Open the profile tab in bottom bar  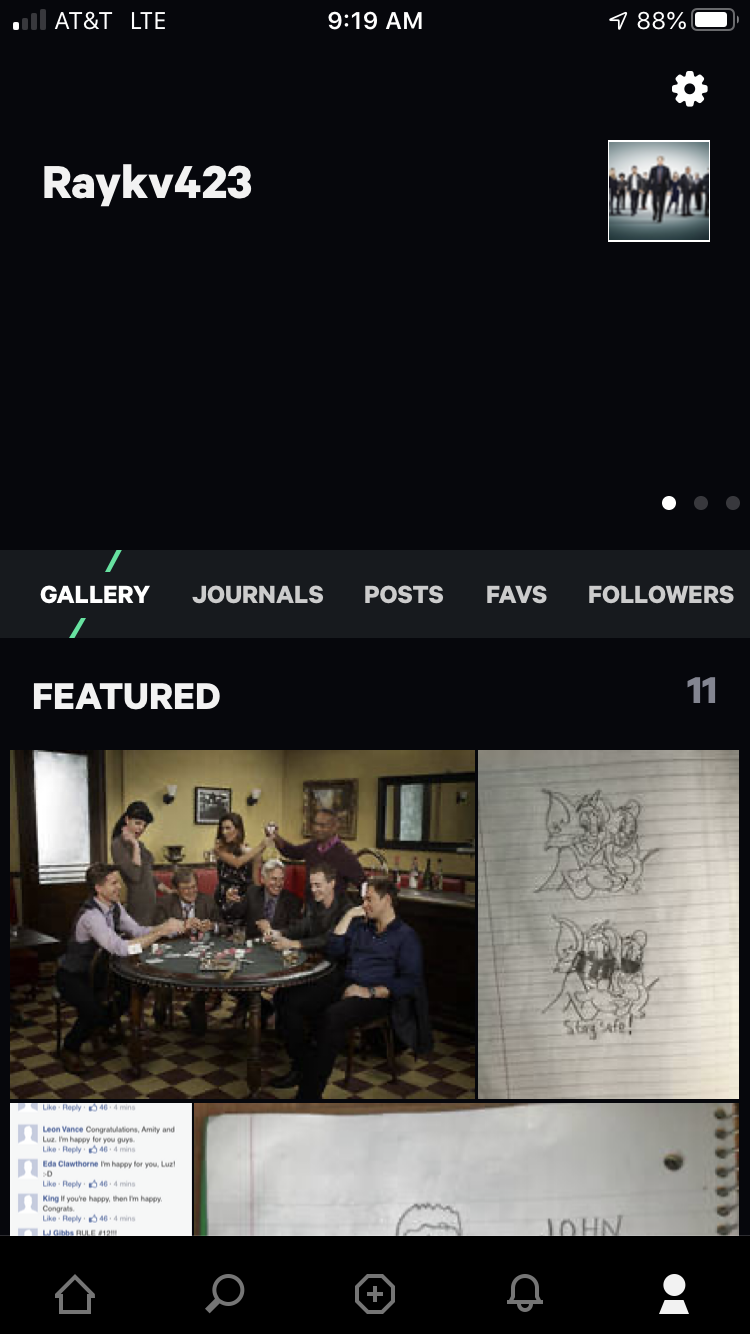[x=674, y=1295]
